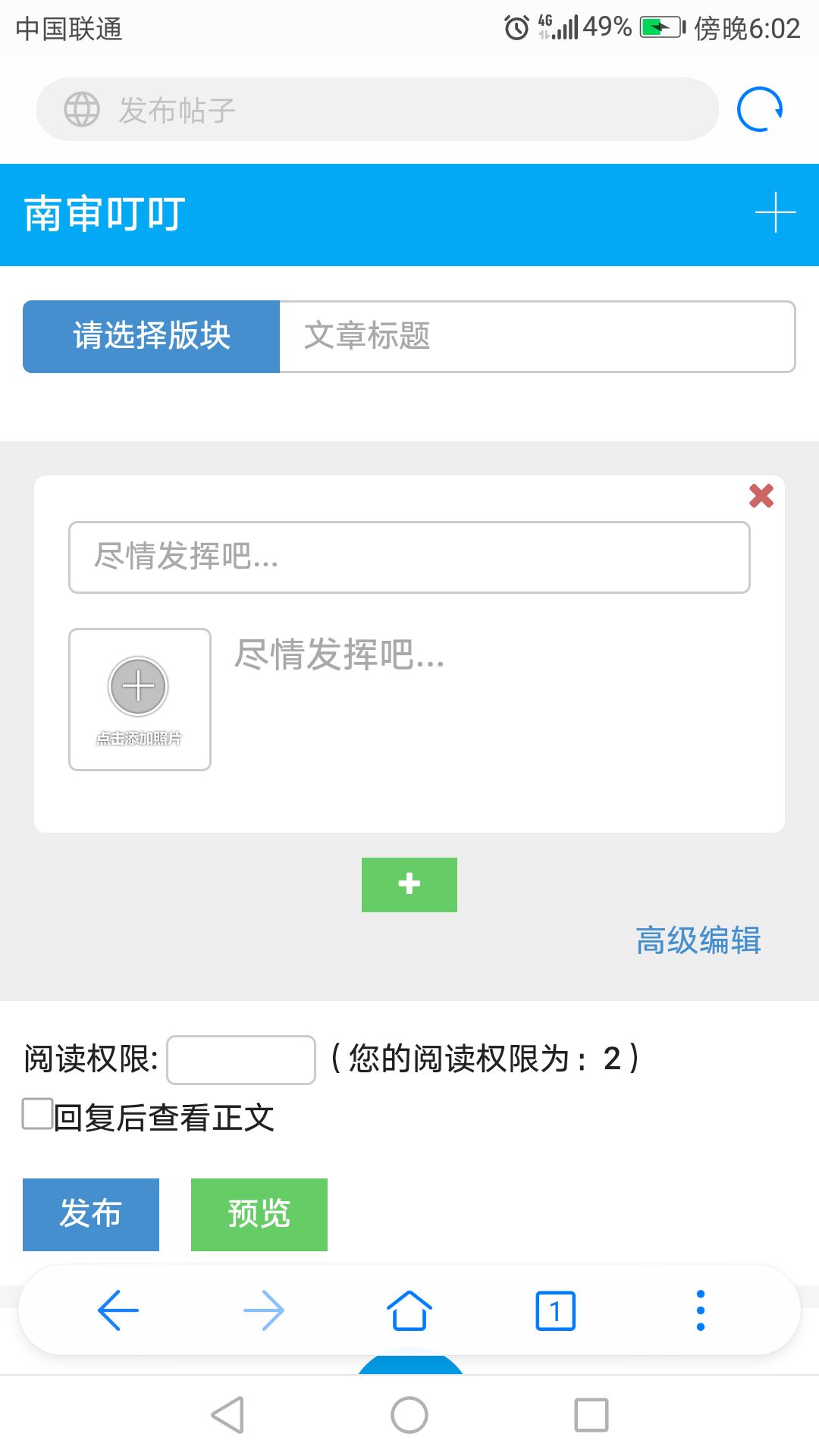Tap the browser address bar showing 发布帖子
819x1456 pixels.
[x=377, y=109]
